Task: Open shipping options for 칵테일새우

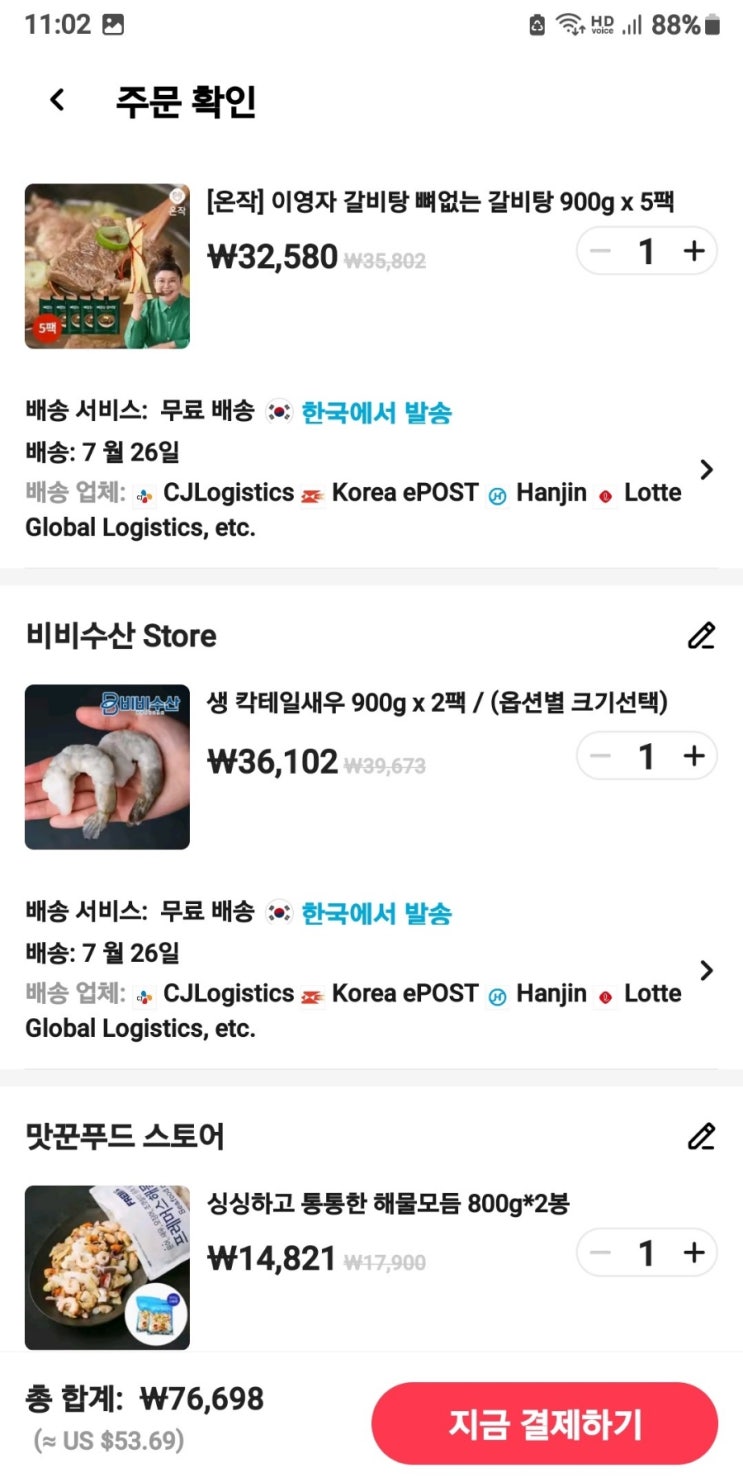Action: click(x=707, y=970)
